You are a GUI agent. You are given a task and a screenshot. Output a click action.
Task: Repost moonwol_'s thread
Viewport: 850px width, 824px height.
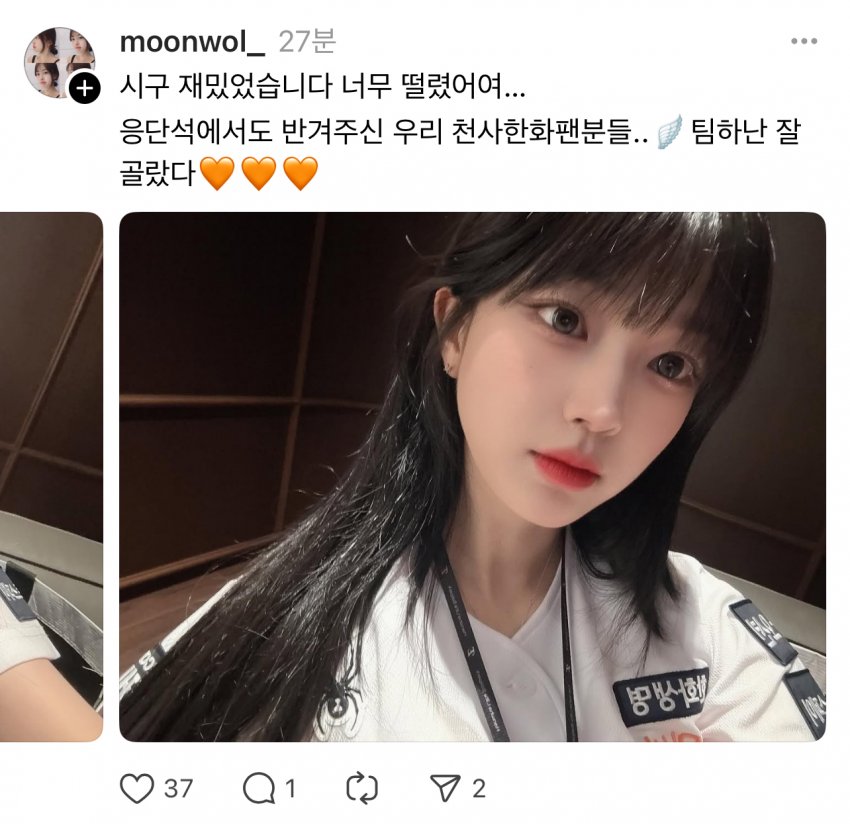pyautogui.click(x=361, y=789)
